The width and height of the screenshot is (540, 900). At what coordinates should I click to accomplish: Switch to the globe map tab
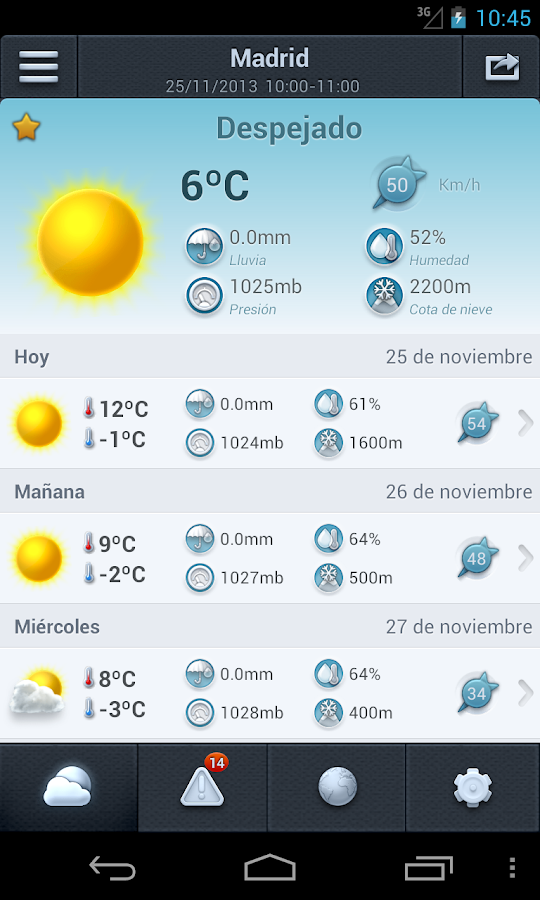tap(337, 787)
